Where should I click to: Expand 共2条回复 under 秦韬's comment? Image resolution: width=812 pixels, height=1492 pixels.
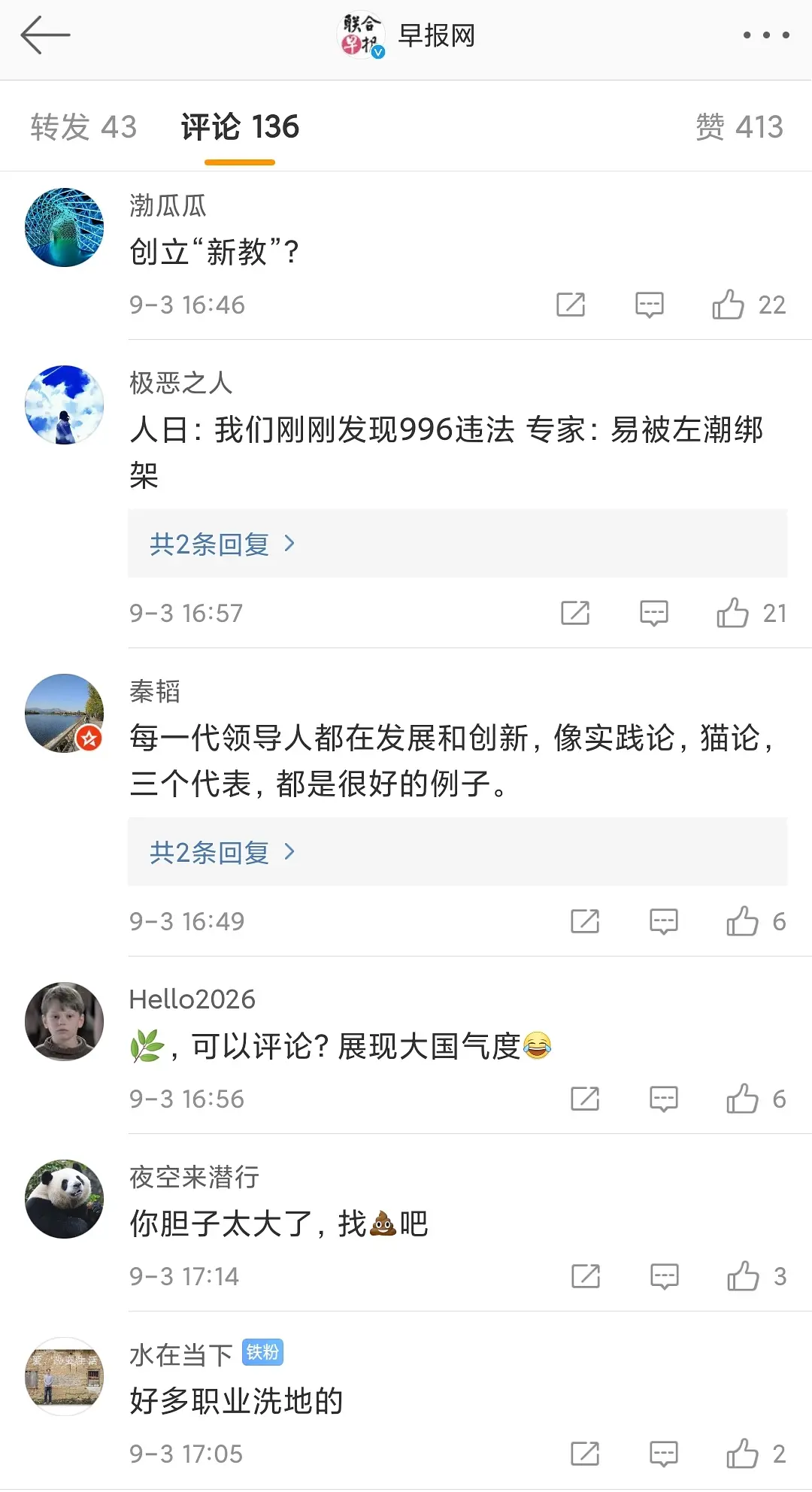223,852
